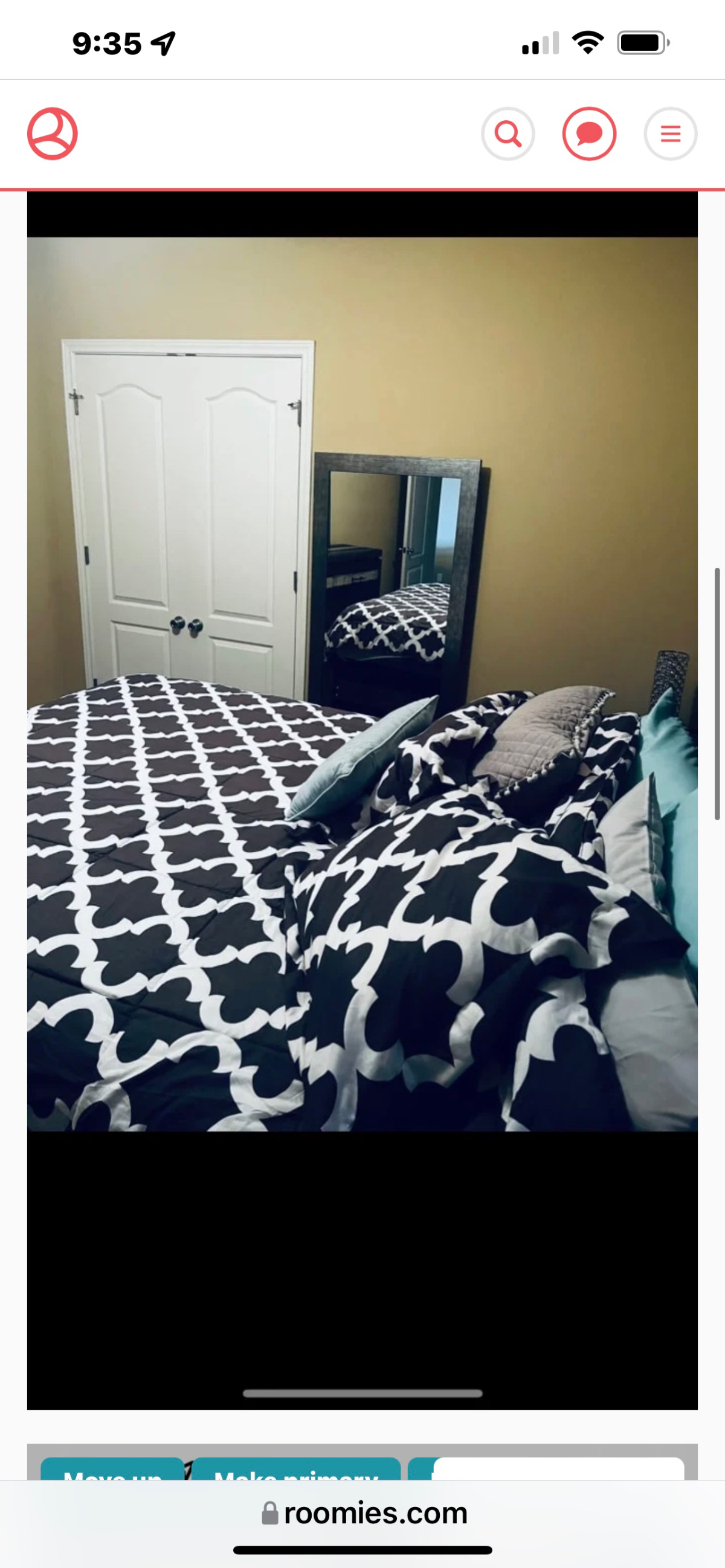
Task: Open the messages chat bubble
Action: pos(588,134)
